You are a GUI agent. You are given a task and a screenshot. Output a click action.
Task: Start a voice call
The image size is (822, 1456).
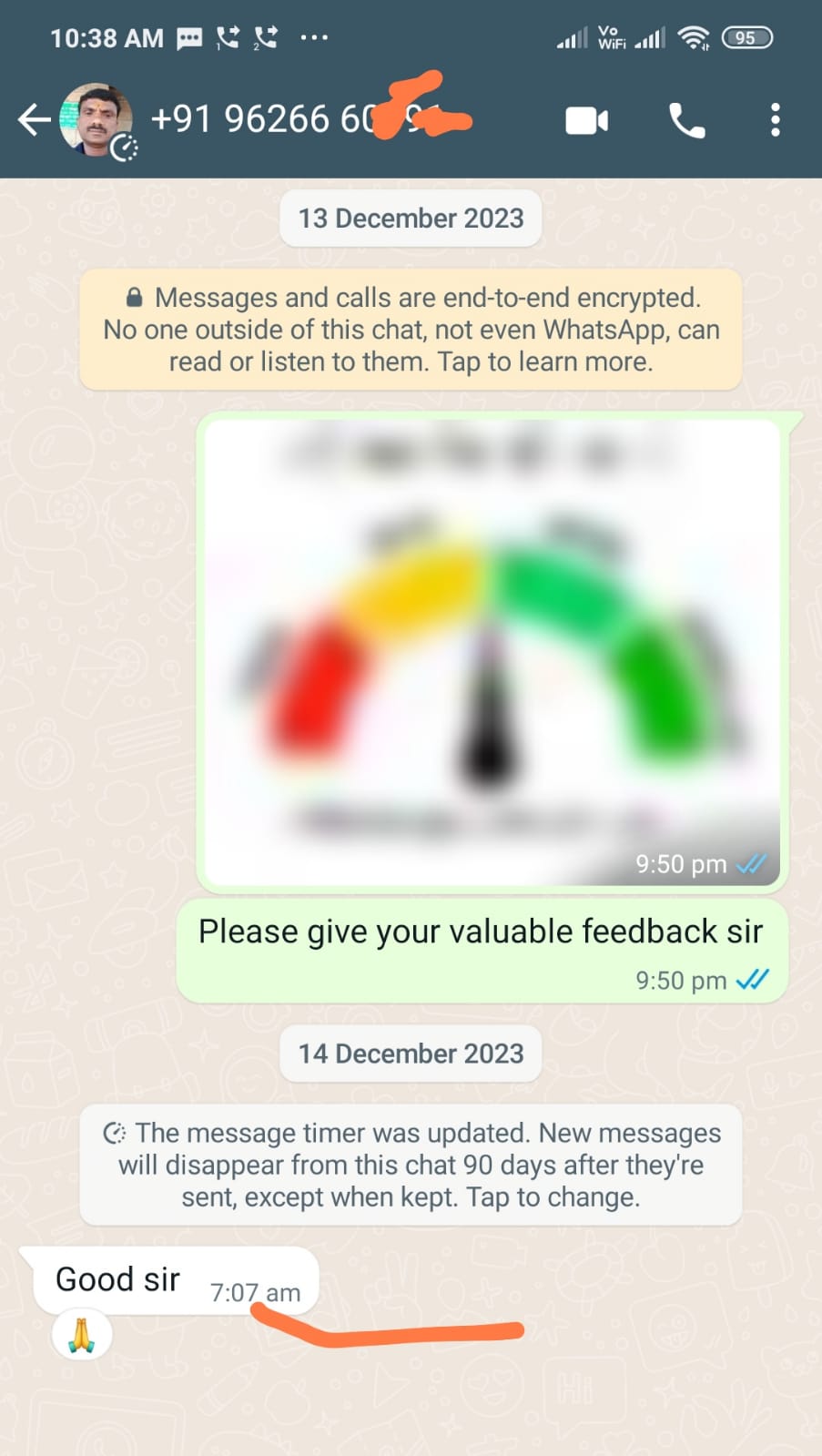point(687,120)
